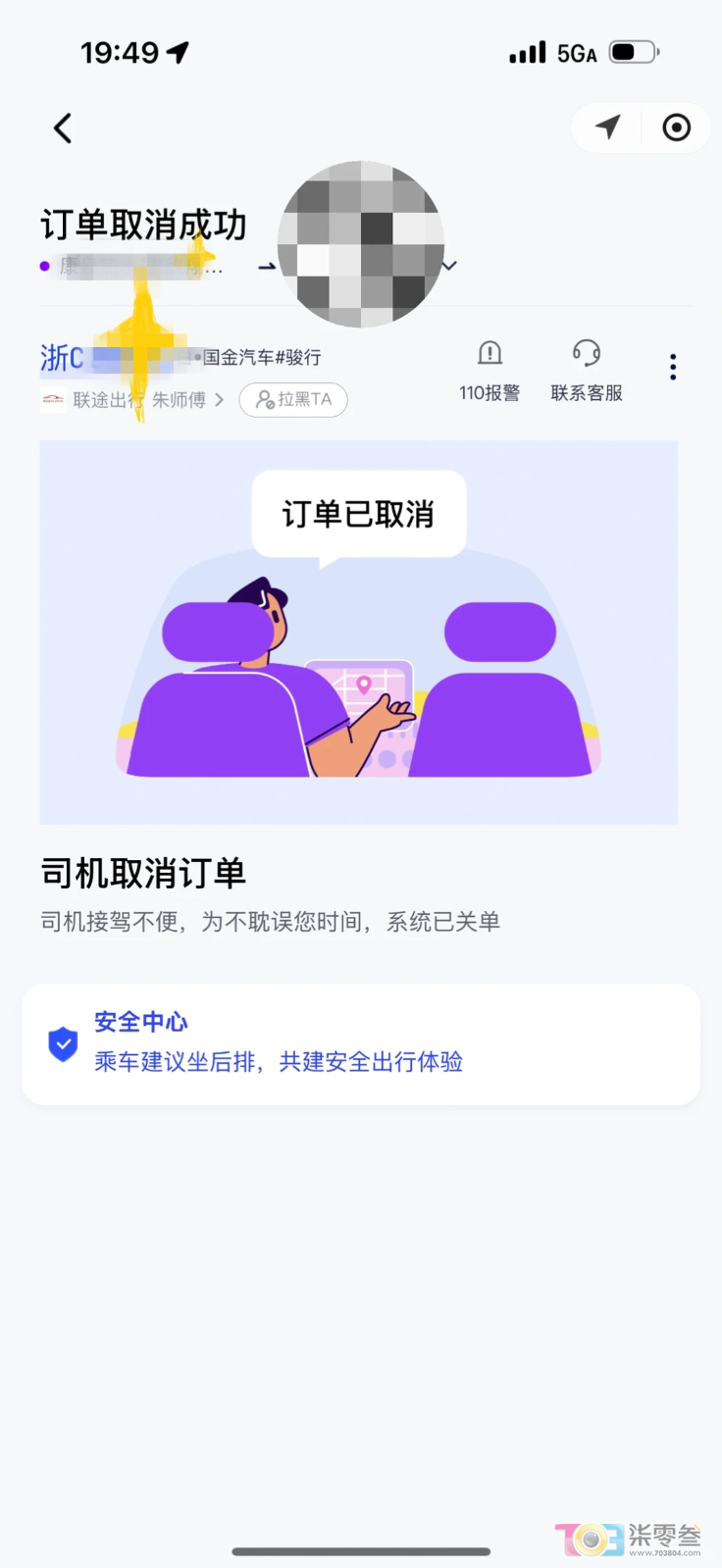This screenshot has height=1568, width=722.
Task: Tap the 乘车建议坐后排 safety tip text
Action: 278,1062
